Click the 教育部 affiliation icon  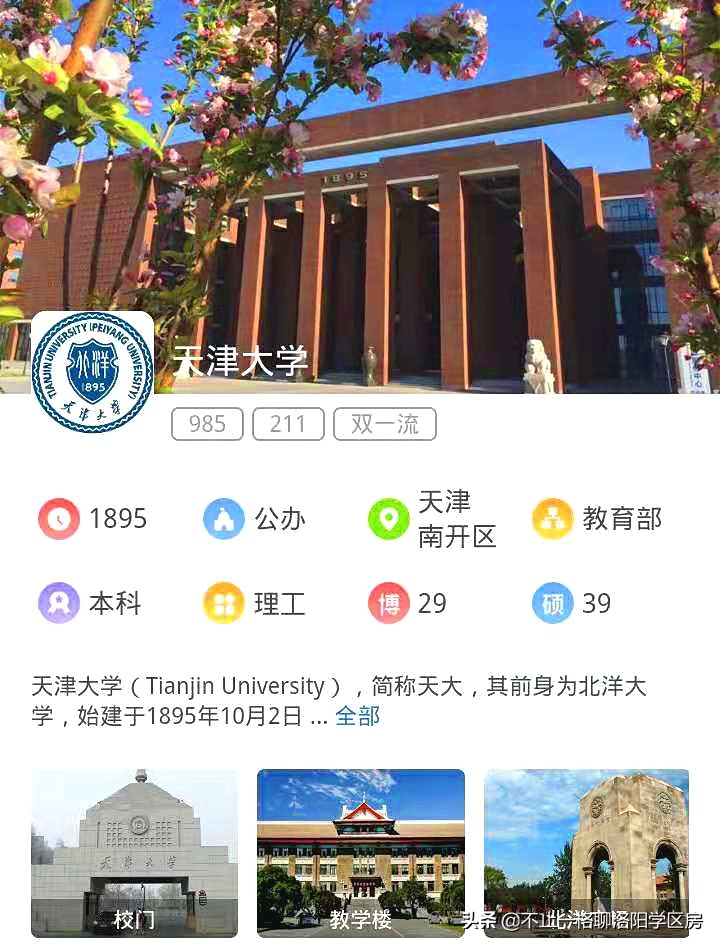click(x=552, y=518)
